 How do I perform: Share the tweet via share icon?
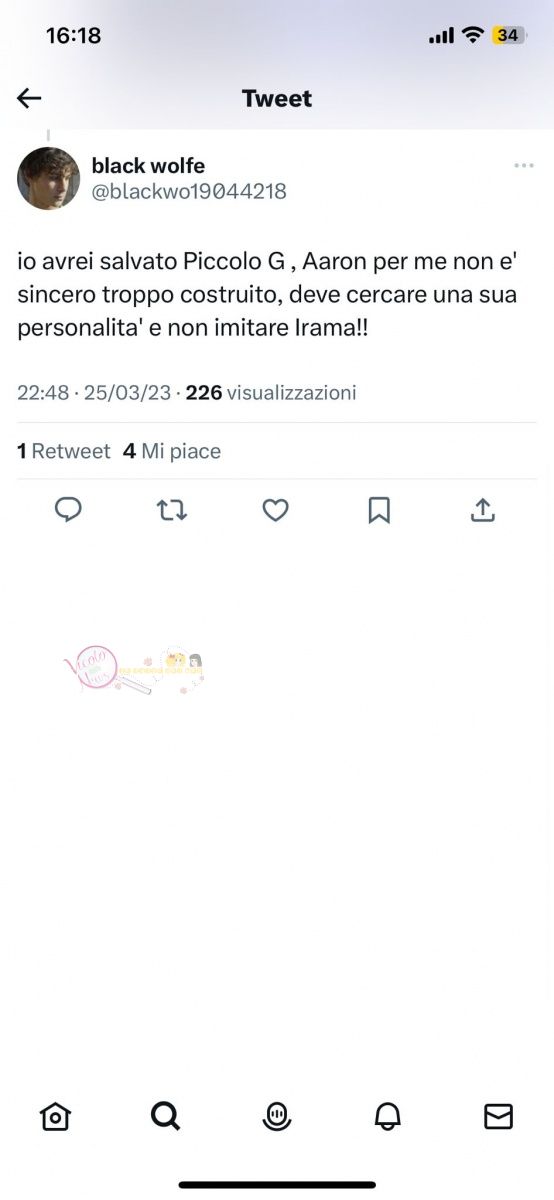(483, 511)
